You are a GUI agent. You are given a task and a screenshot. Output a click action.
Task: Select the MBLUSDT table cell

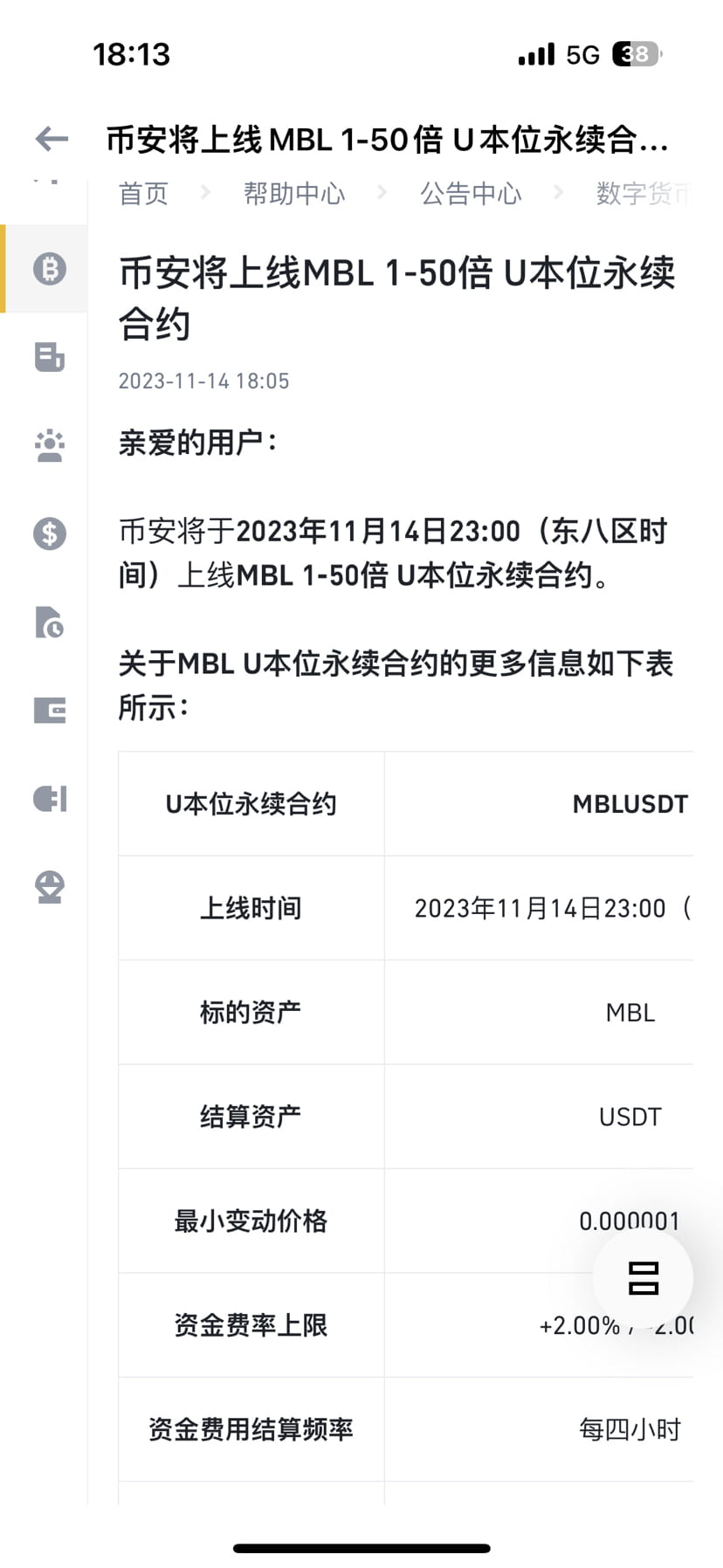click(x=630, y=803)
